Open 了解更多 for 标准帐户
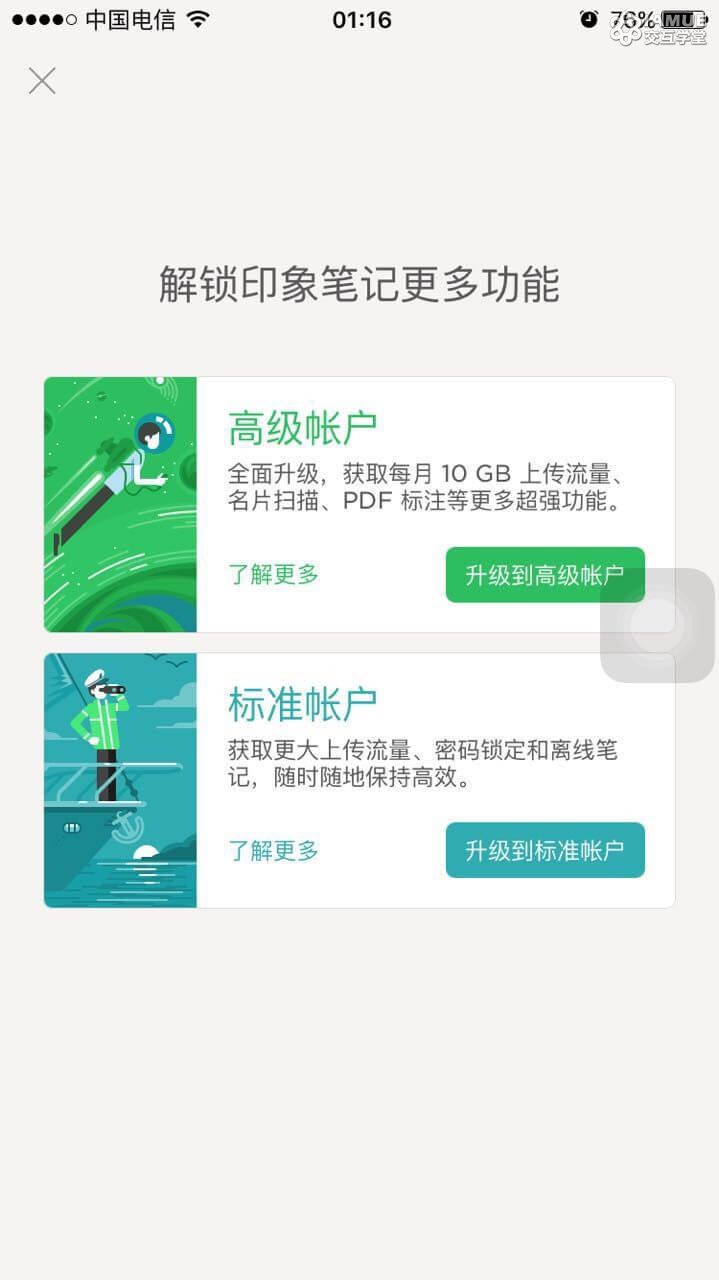This screenshot has width=719, height=1280. [x=274, y=851]
